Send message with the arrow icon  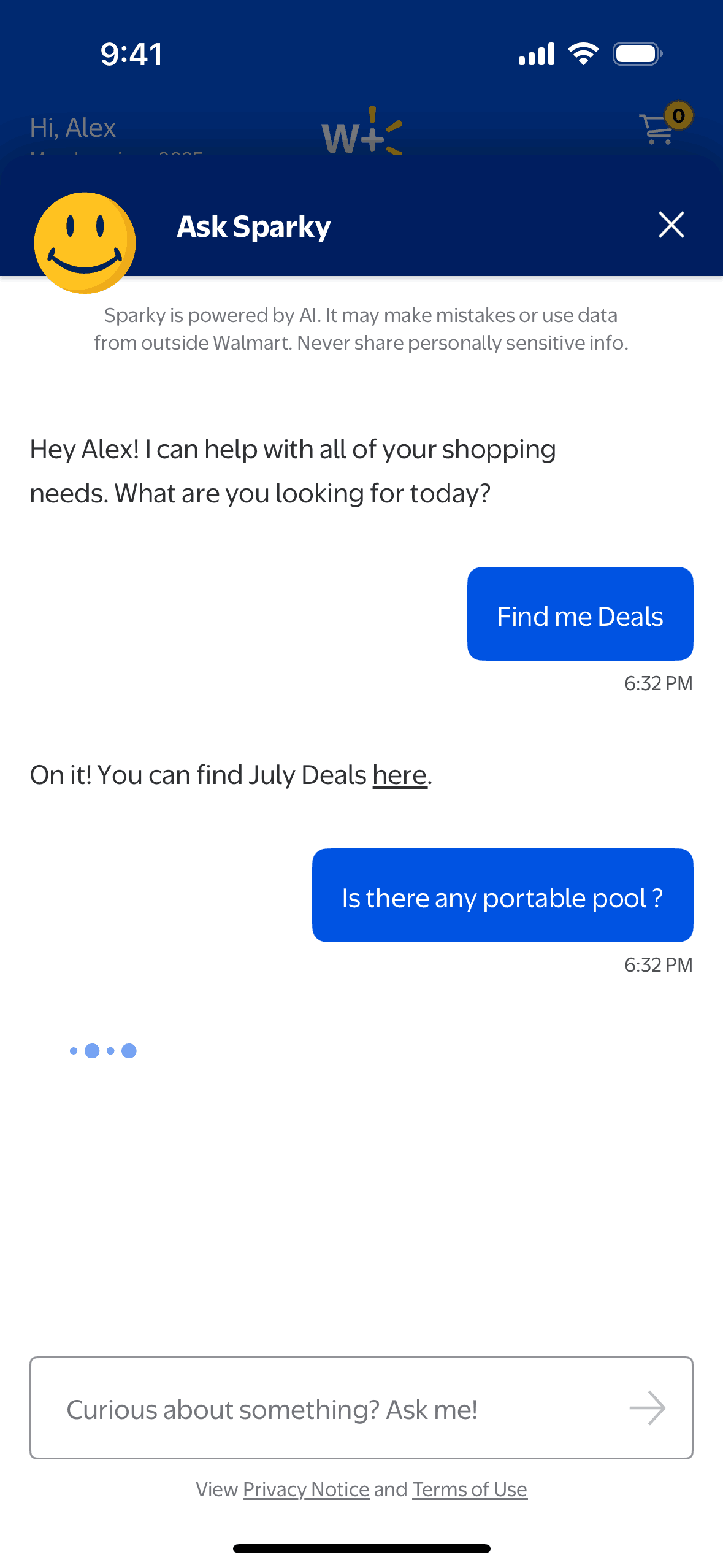point(647,1409)
